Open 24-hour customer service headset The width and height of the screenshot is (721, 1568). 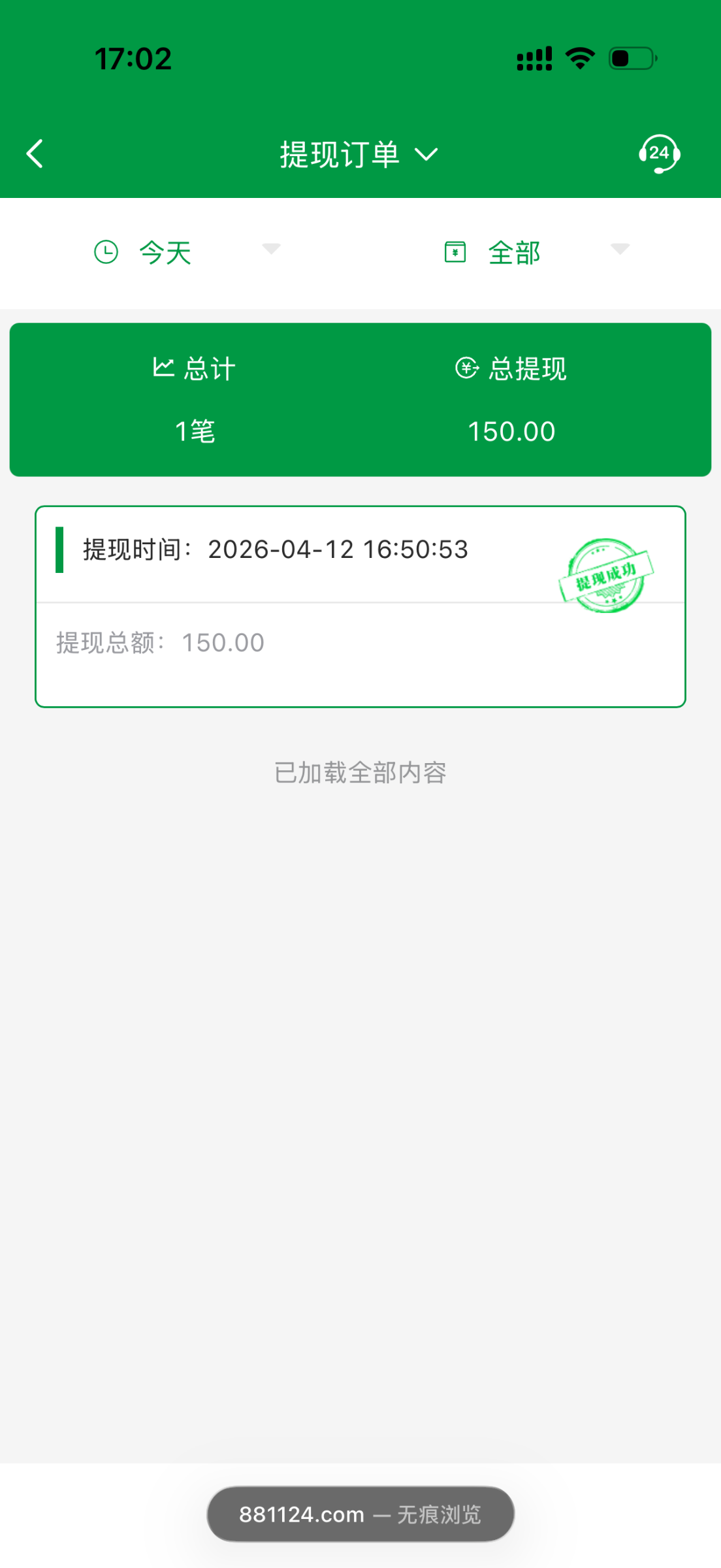click(659, 154)
